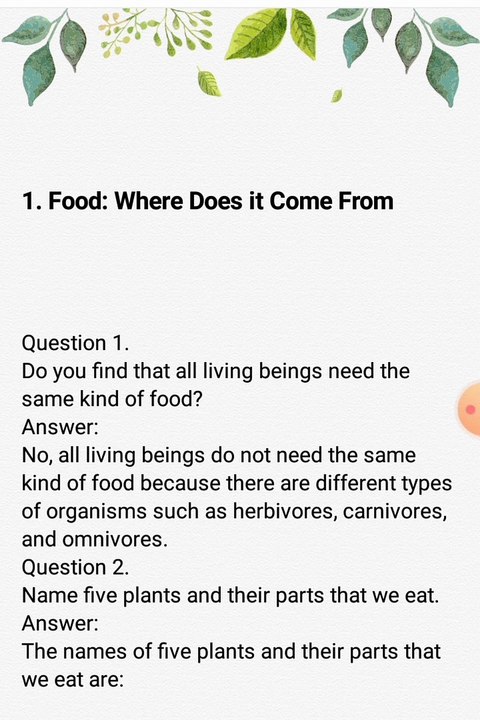
Task: Open the orange floating bubble at screen edge
Action: pos(469,409)
